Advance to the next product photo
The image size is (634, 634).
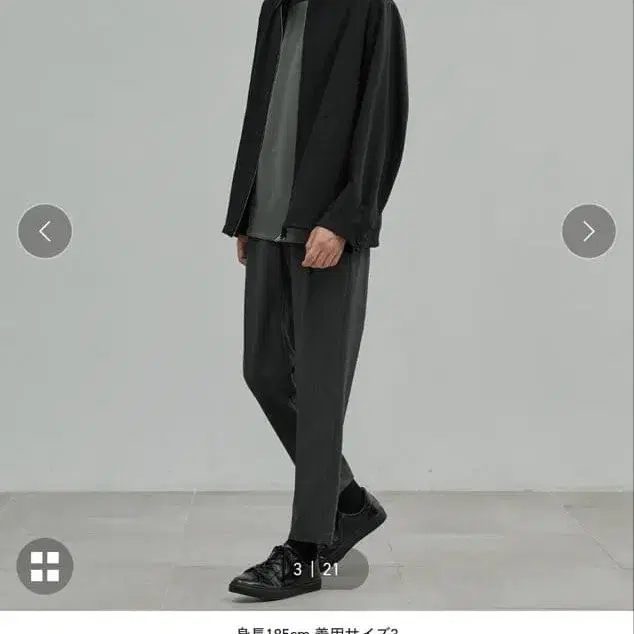pos(589,231)
